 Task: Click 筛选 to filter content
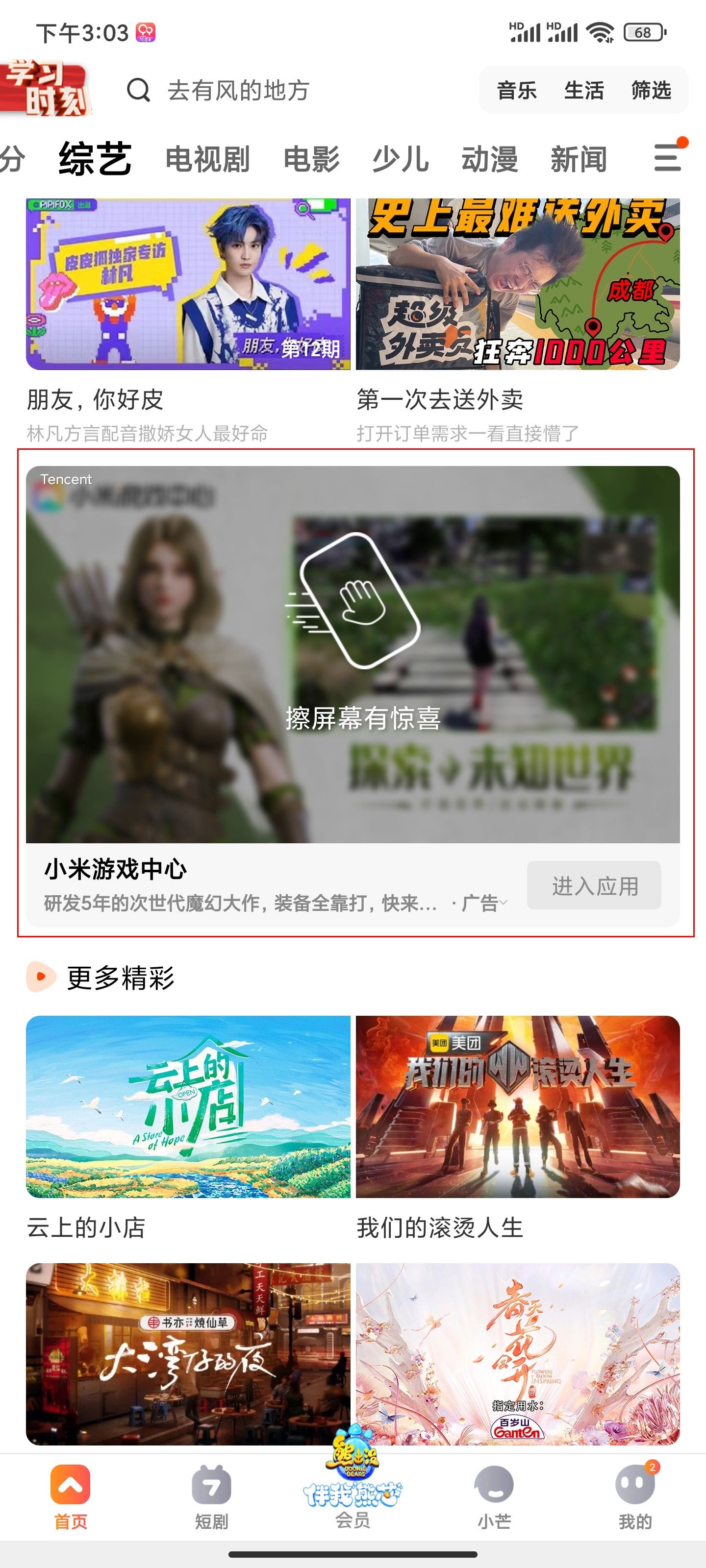tap(652, 90)
